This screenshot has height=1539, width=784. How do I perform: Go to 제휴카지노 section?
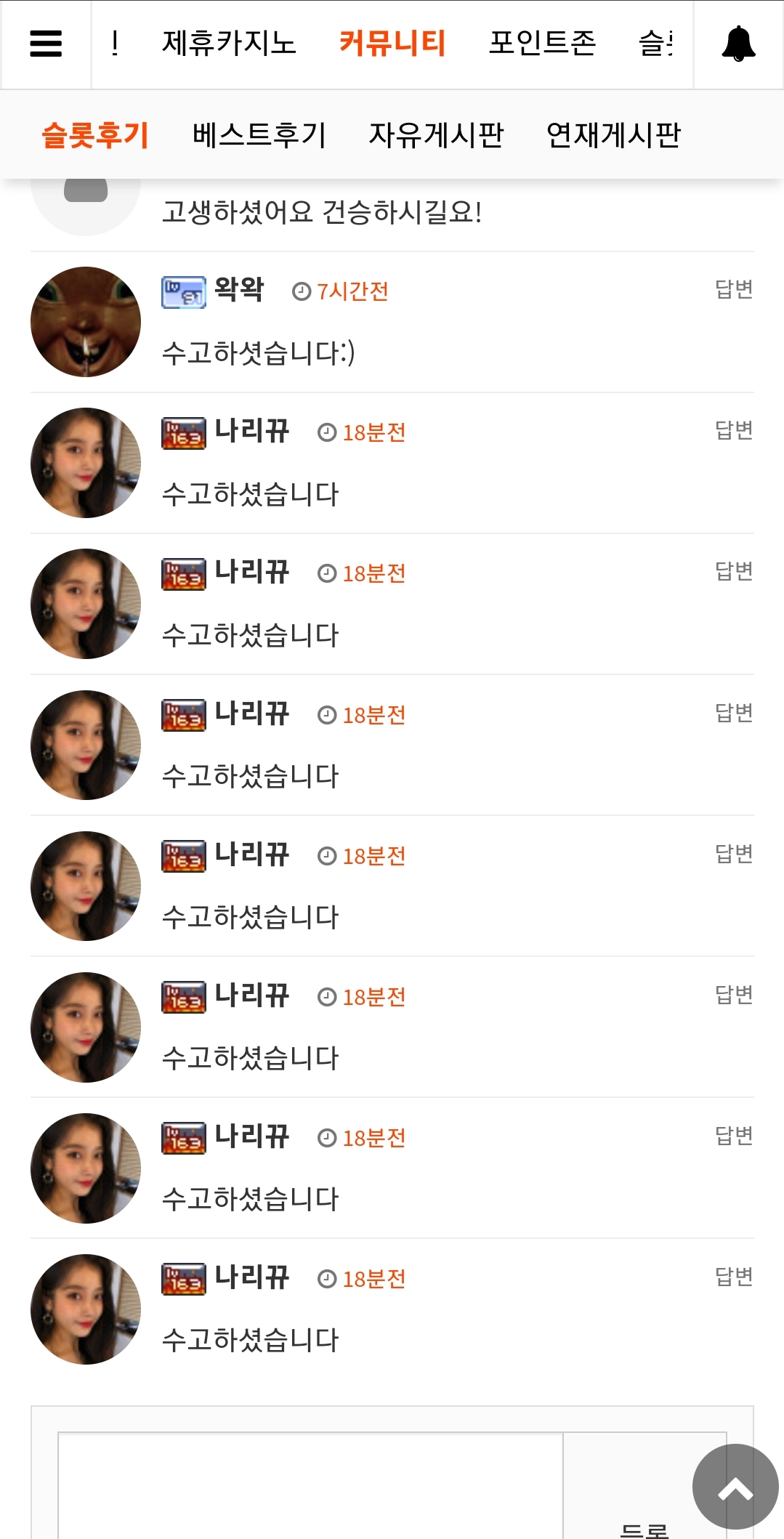[229, 43]
